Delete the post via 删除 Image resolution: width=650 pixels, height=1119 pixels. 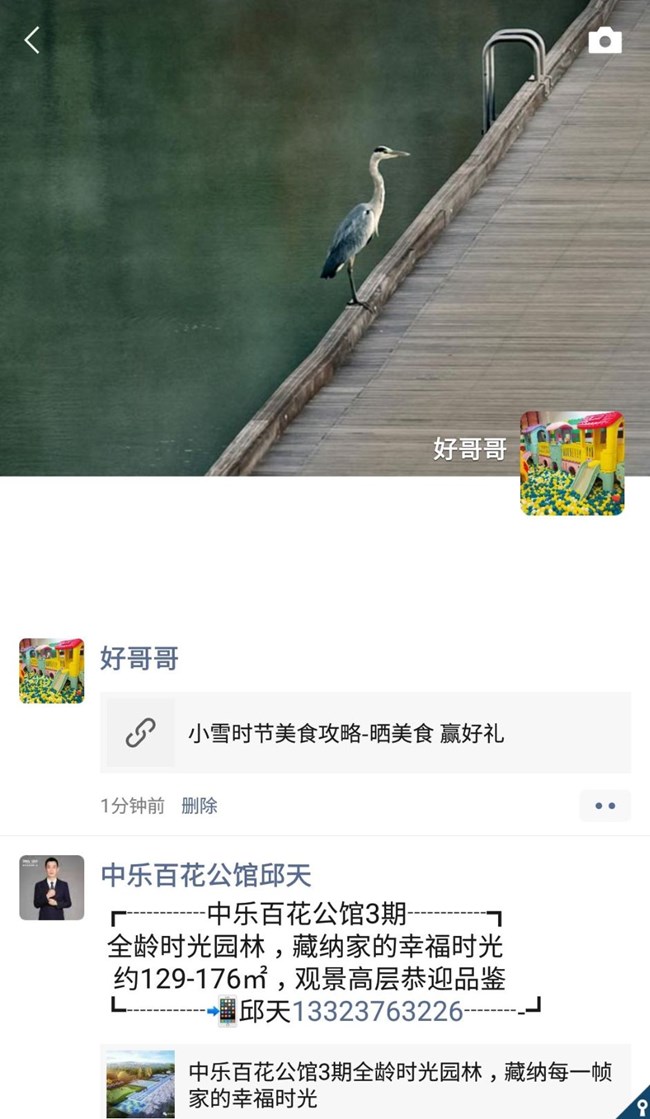click(x=199, y=806)
